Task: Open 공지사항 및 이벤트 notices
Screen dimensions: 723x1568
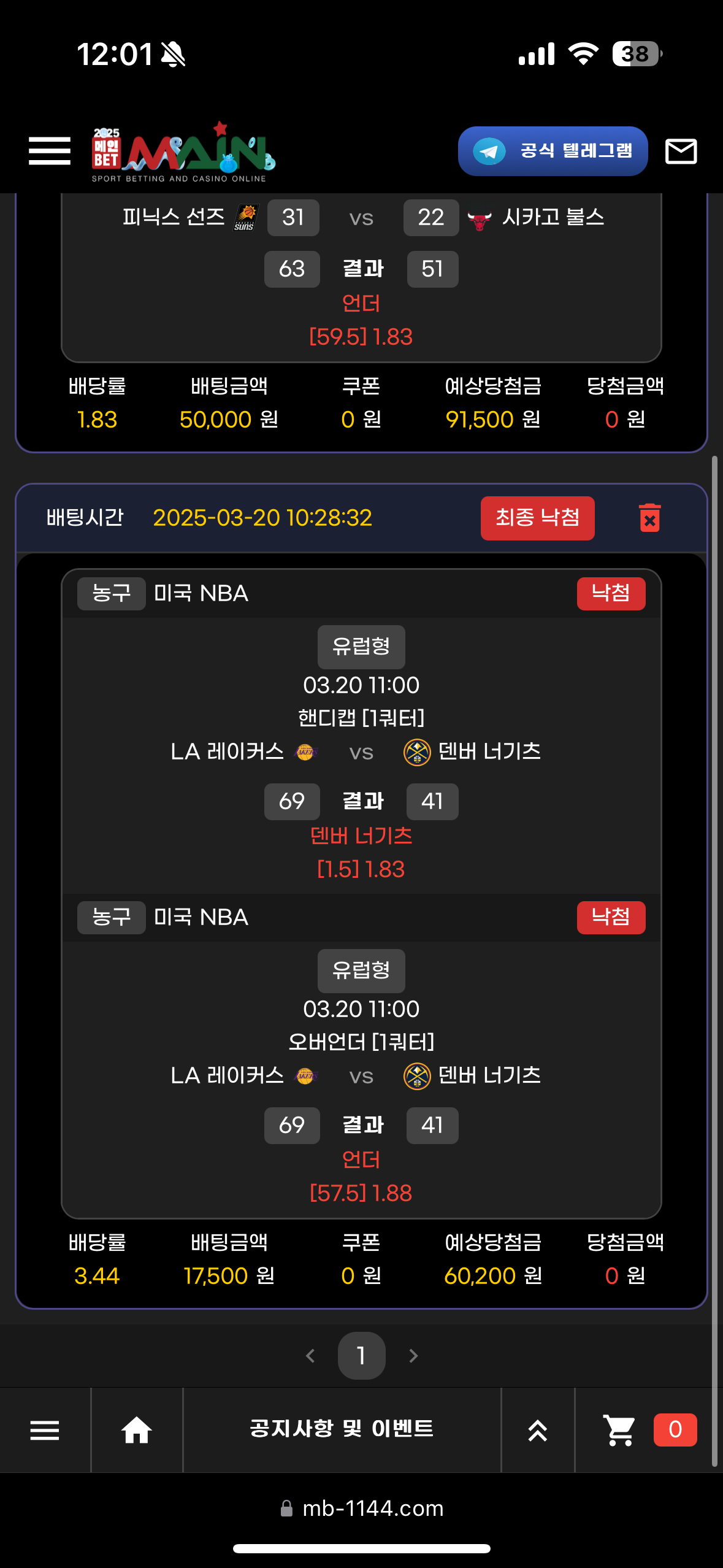Action: (342, 1429)
